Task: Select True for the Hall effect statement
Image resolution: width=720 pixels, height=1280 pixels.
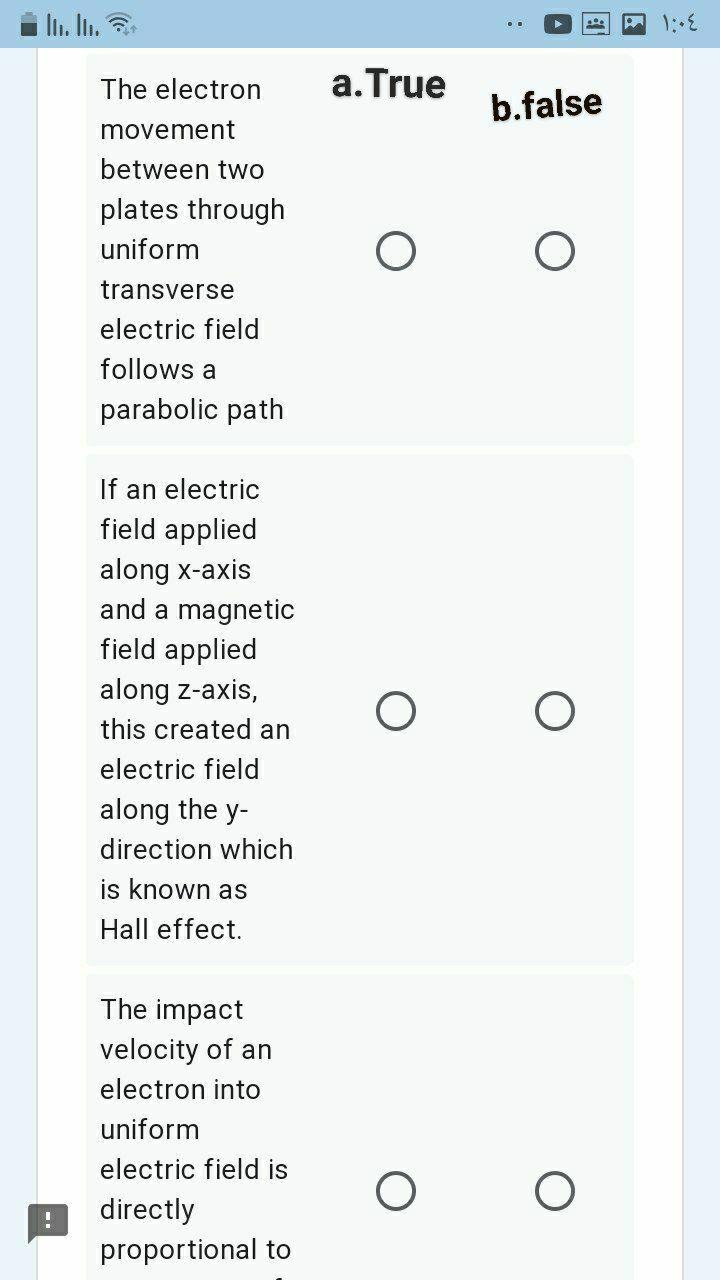Action: pyautogui.click(x=396, y=711)
